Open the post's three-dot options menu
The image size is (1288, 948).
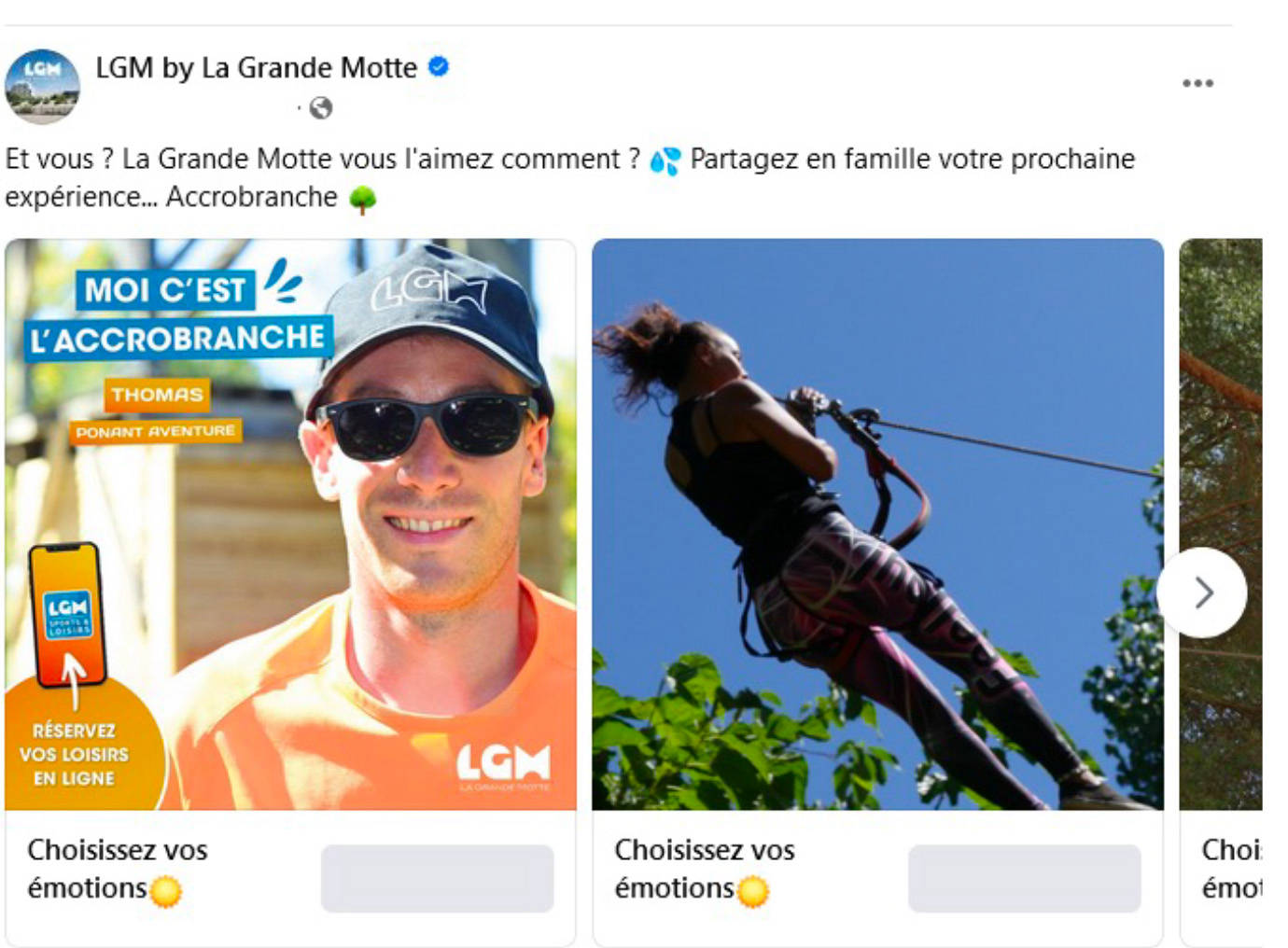1197,83
